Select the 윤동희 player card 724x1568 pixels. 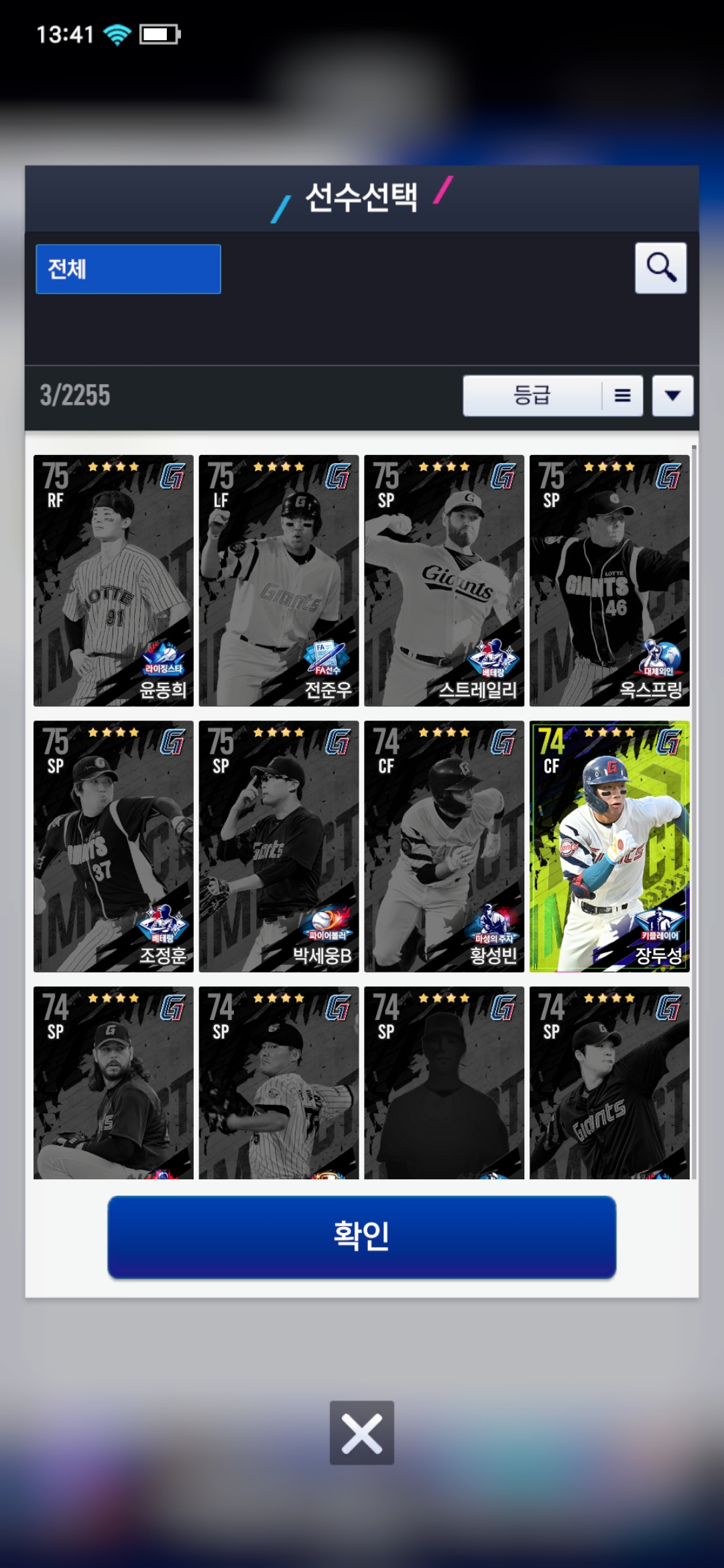[x=113, y=580]
